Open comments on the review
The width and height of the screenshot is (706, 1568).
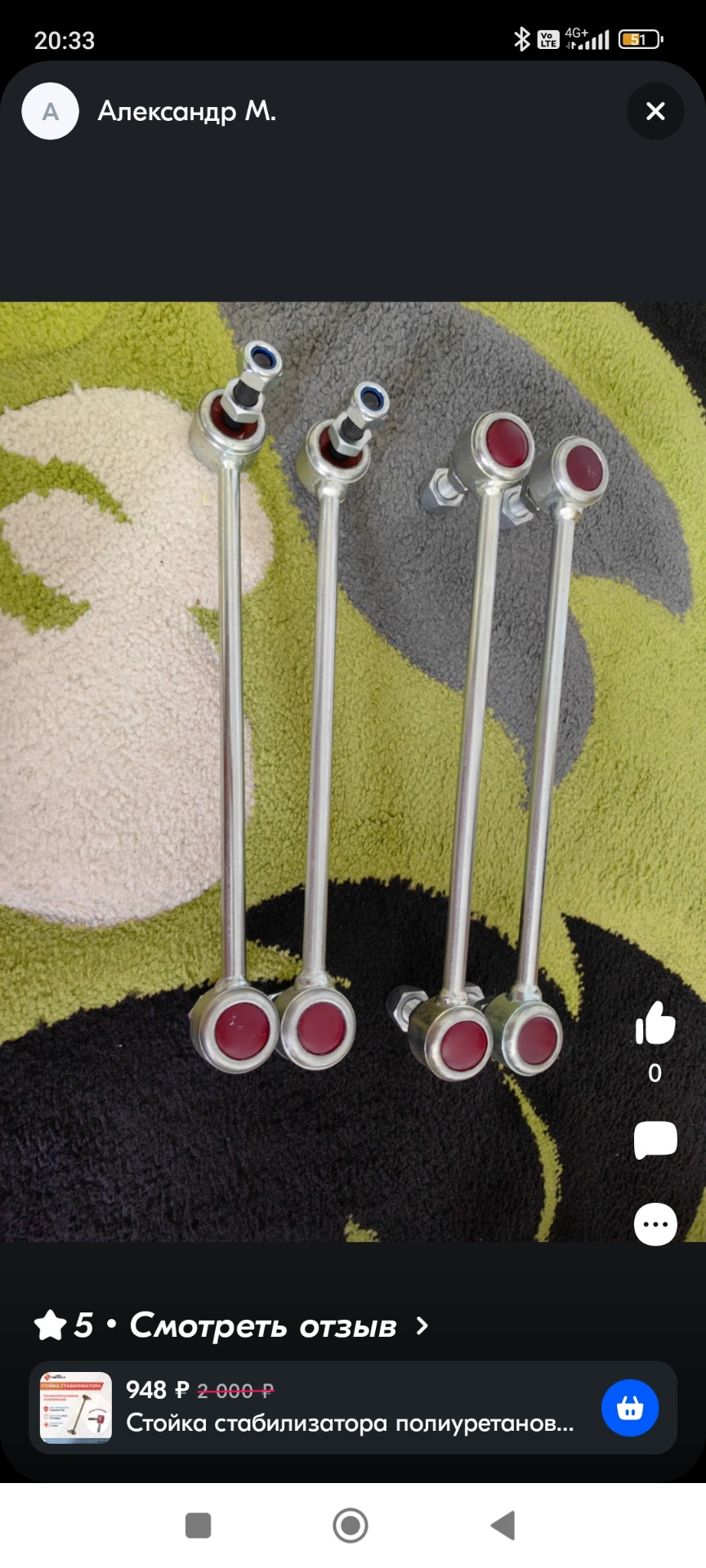click(655, 1139)
